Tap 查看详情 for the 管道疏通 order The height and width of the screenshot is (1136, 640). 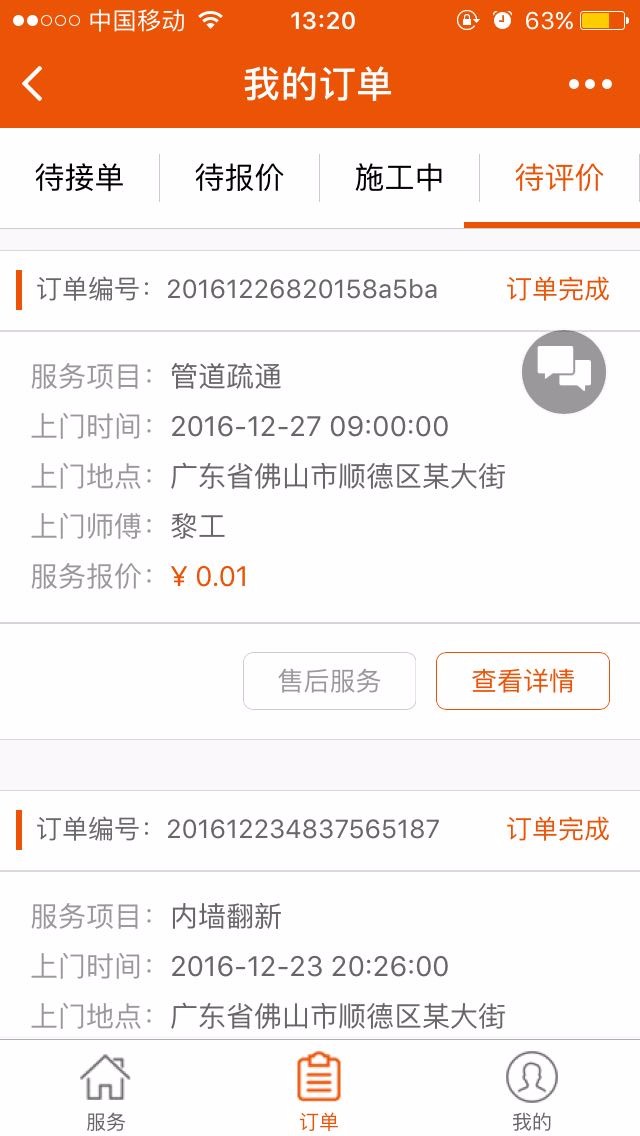coord(522,681)
